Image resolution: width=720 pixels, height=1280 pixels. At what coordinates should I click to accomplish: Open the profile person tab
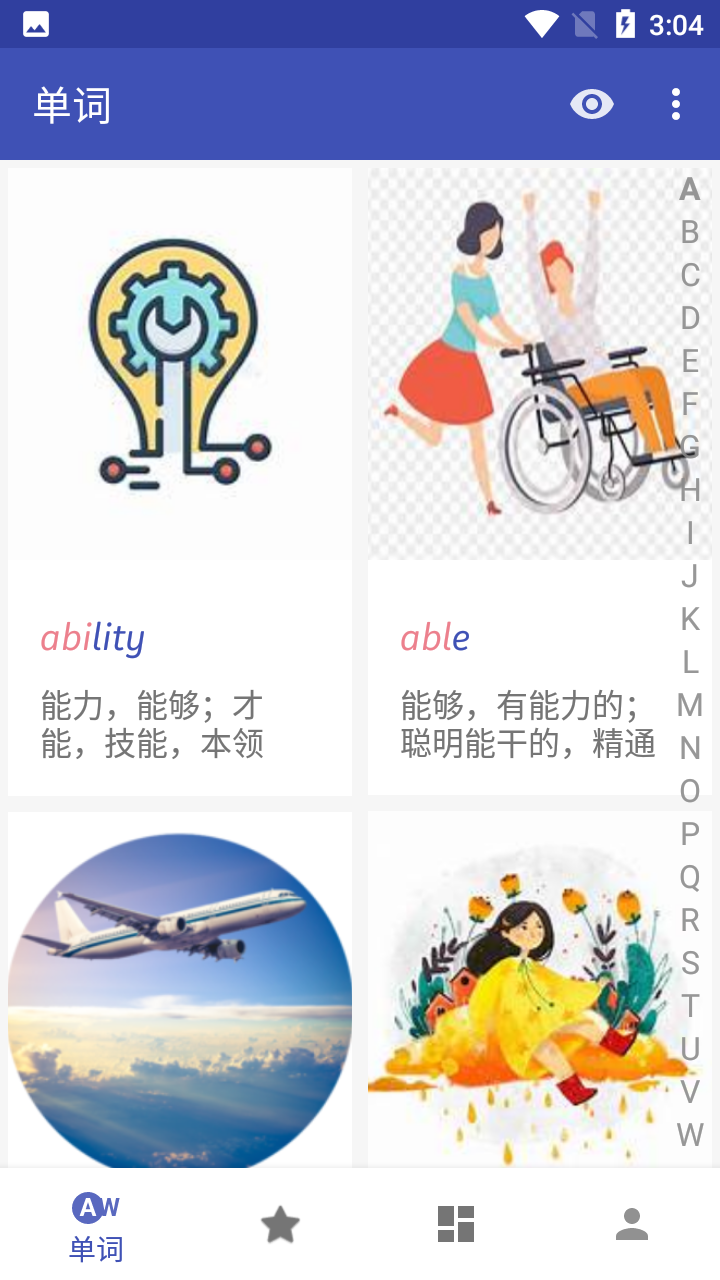pos(632,1221)
